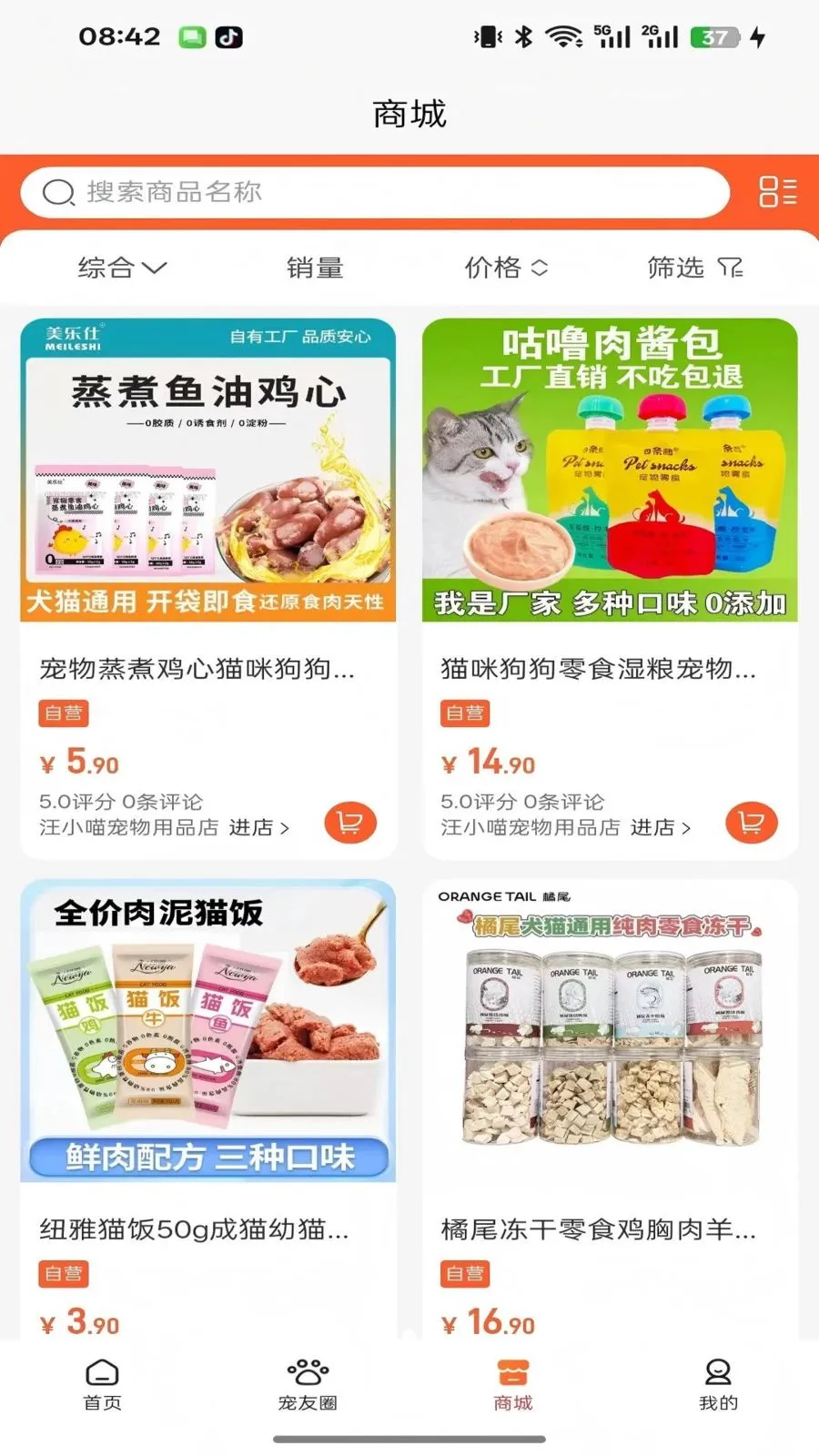The height and width of the screenshot is (1456, 819).
Task: Expand the 综合 sorting dropdown
Action: [123, 268]
